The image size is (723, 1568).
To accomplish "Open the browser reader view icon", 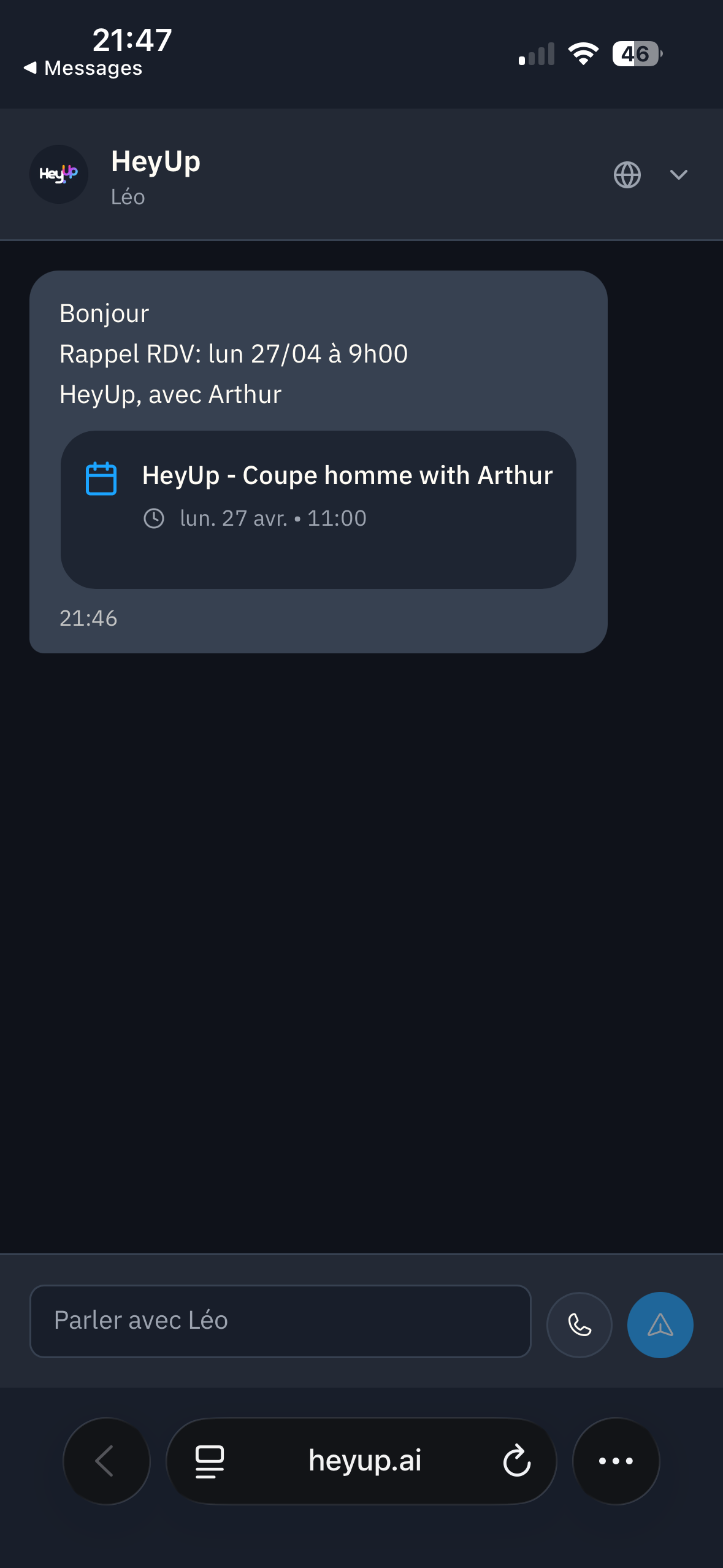I will coord(209,1461).
